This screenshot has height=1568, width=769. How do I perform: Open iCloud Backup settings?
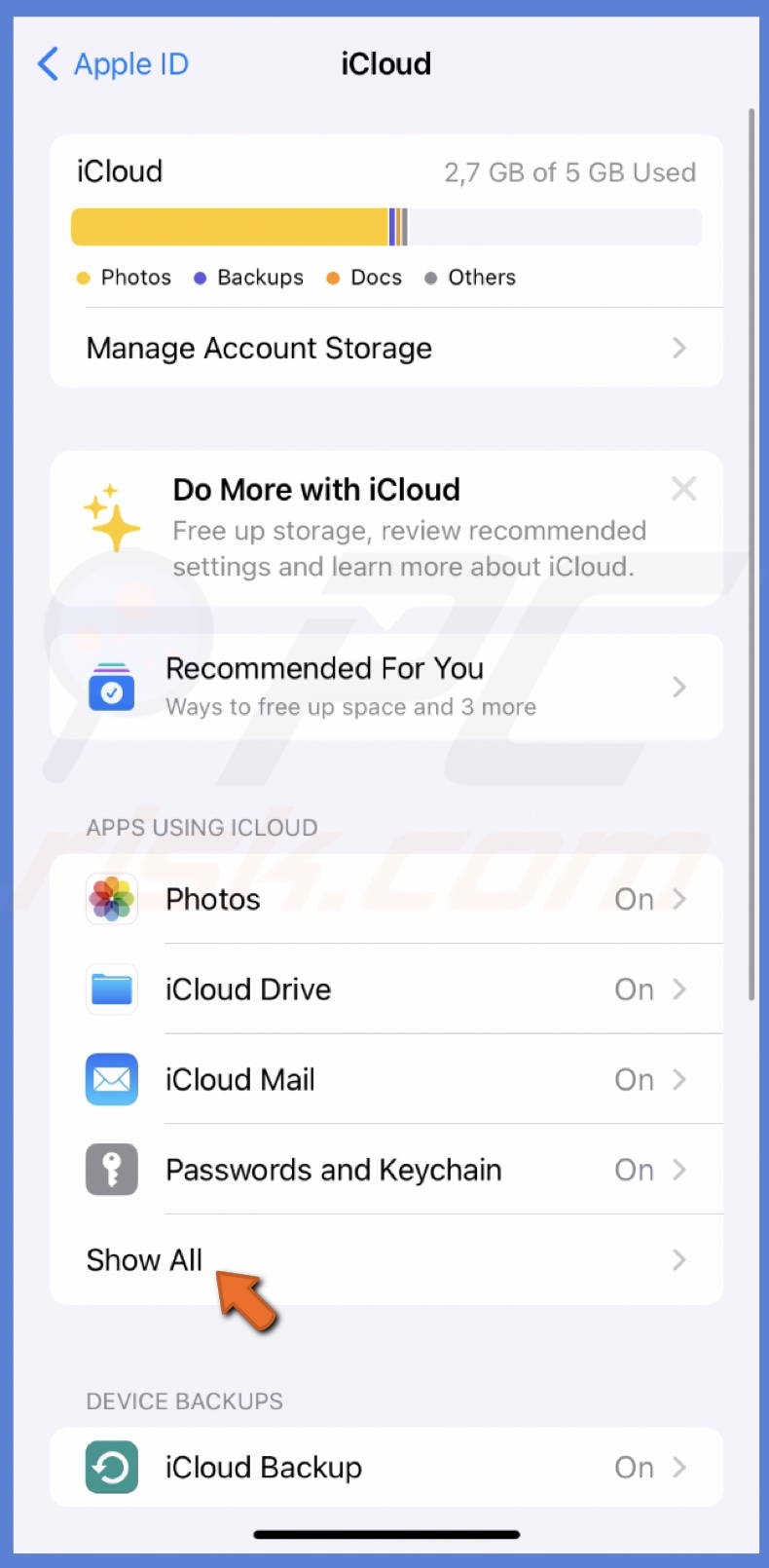[x=385, y=1467]
